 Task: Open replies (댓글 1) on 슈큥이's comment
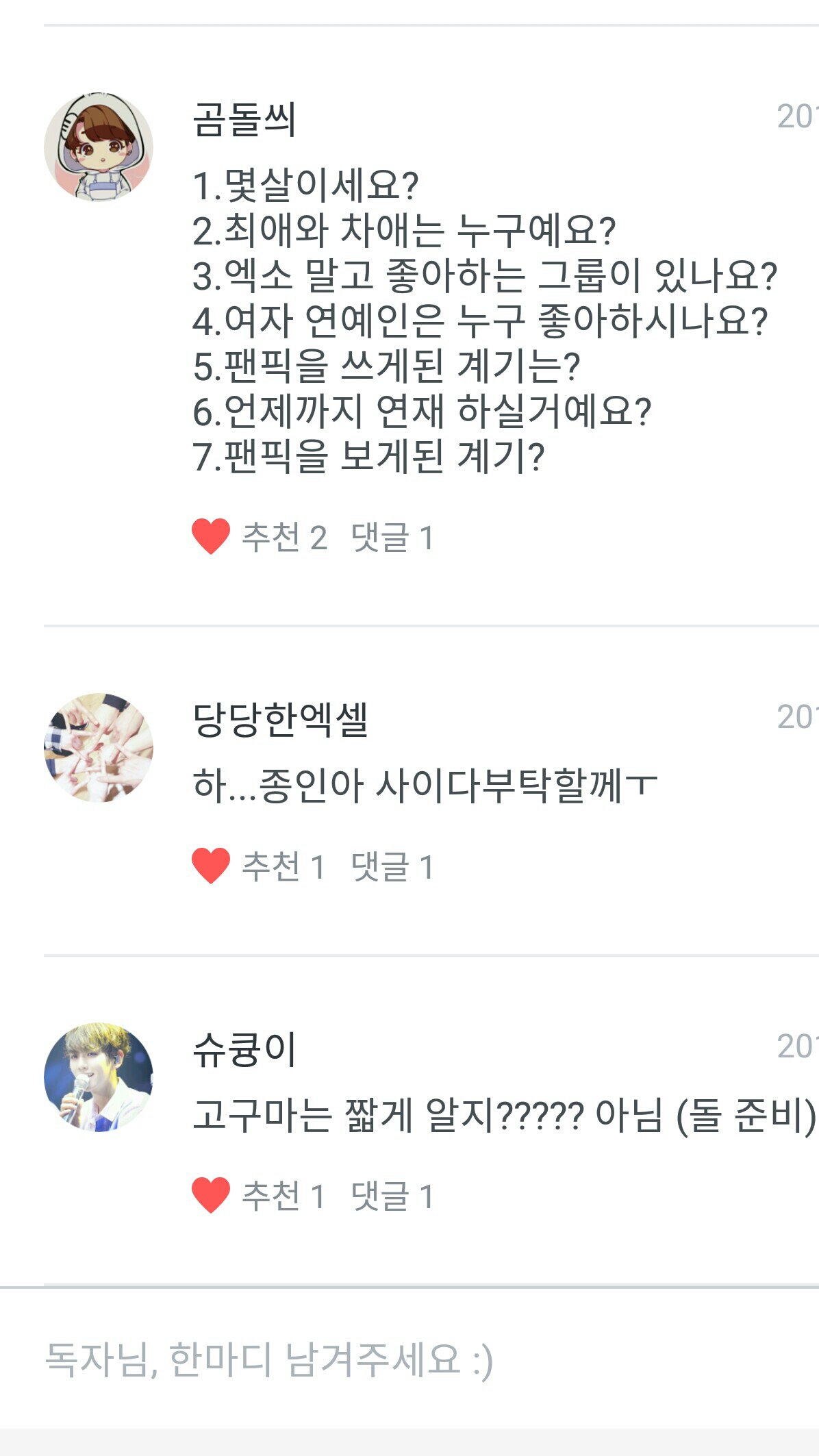[392, 1196]
